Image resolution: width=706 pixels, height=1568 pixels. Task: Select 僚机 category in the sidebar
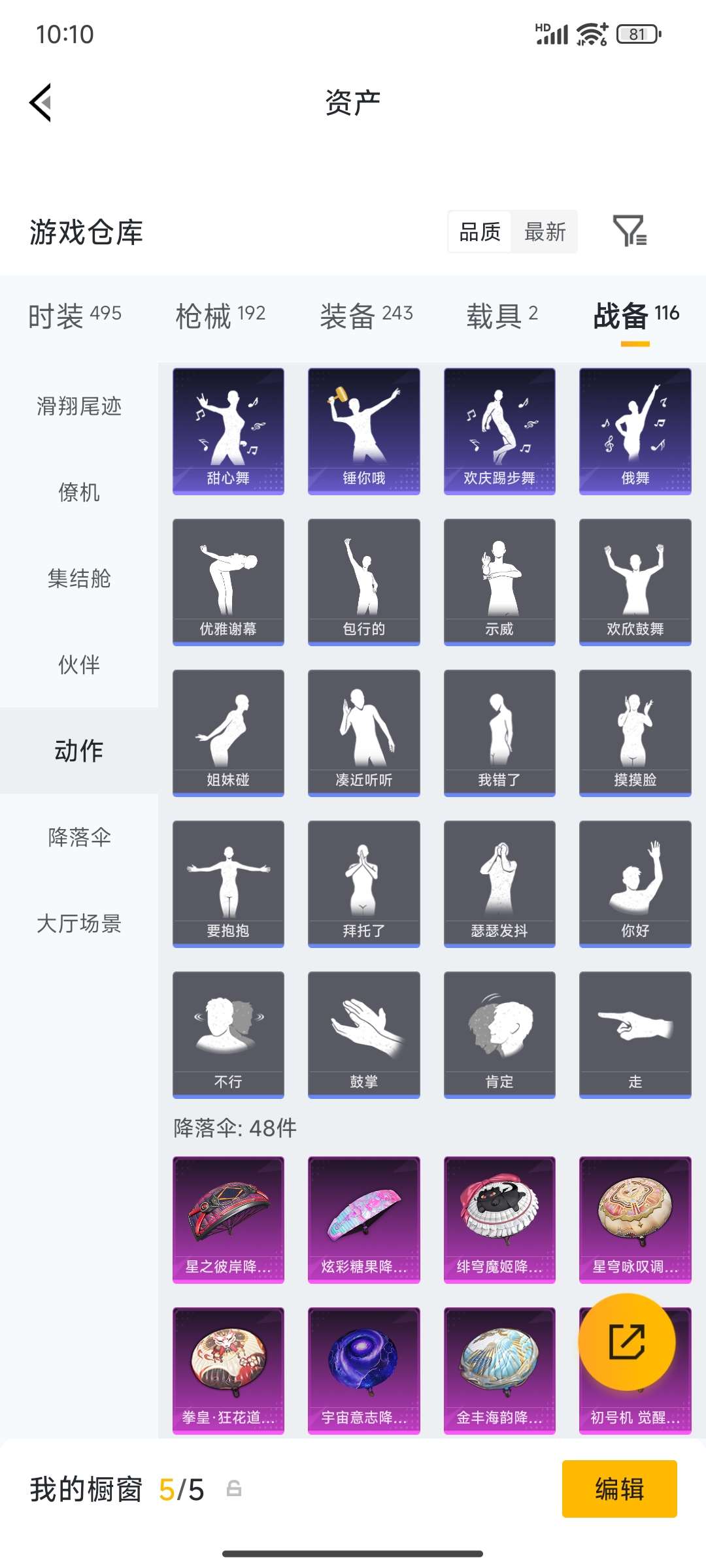click(x=80, y=493)
